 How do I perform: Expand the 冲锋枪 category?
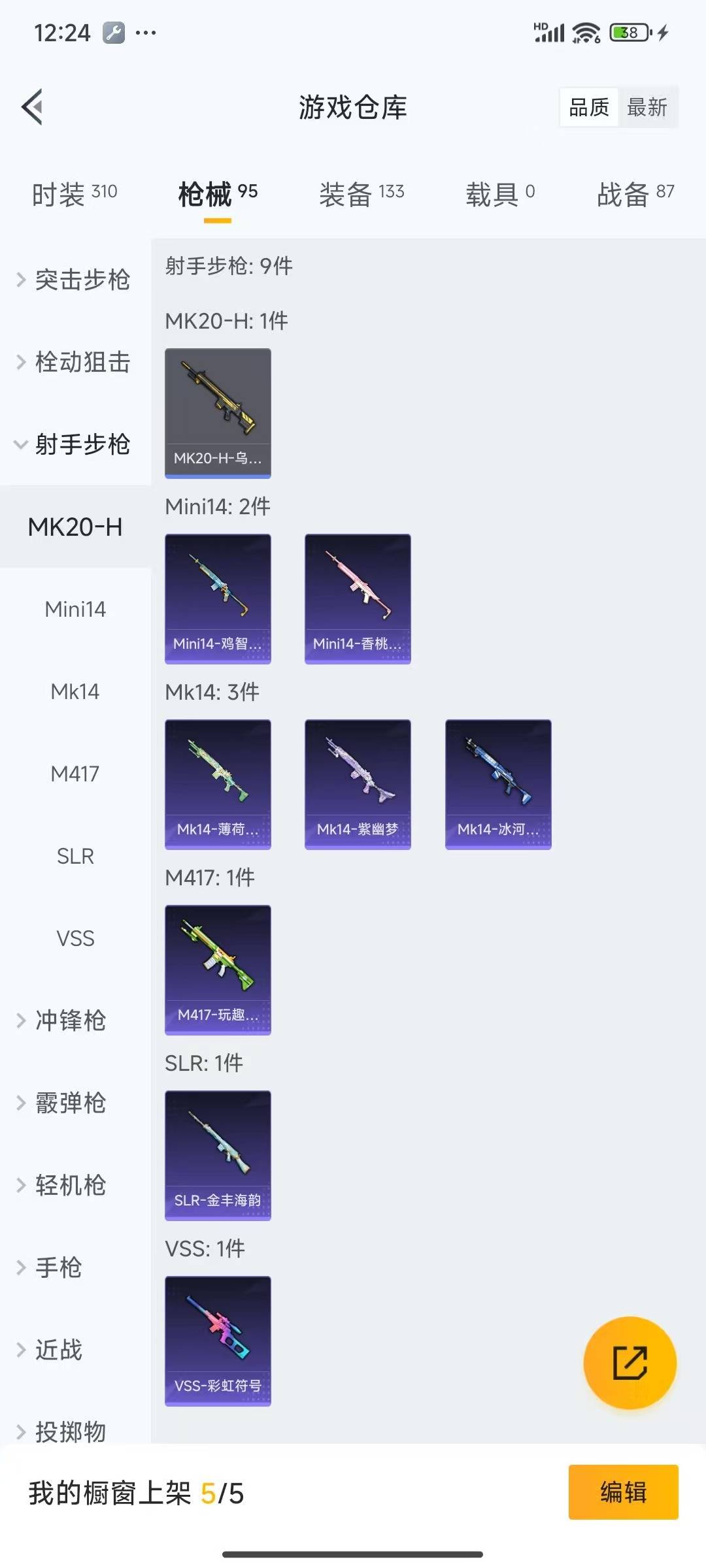click(71, 1021)
